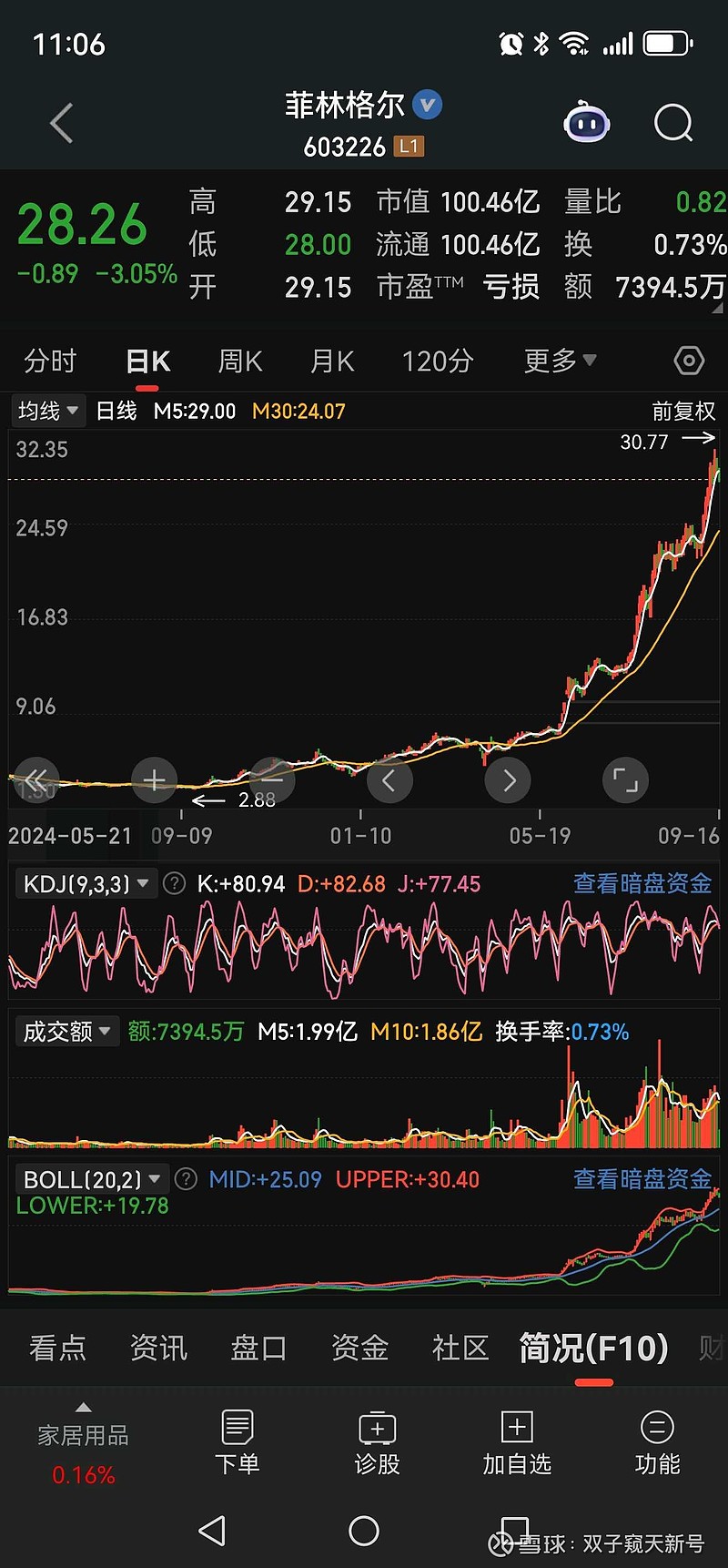
Task: Change the 前复权 price adjustment
Action: tap(683, 412)
